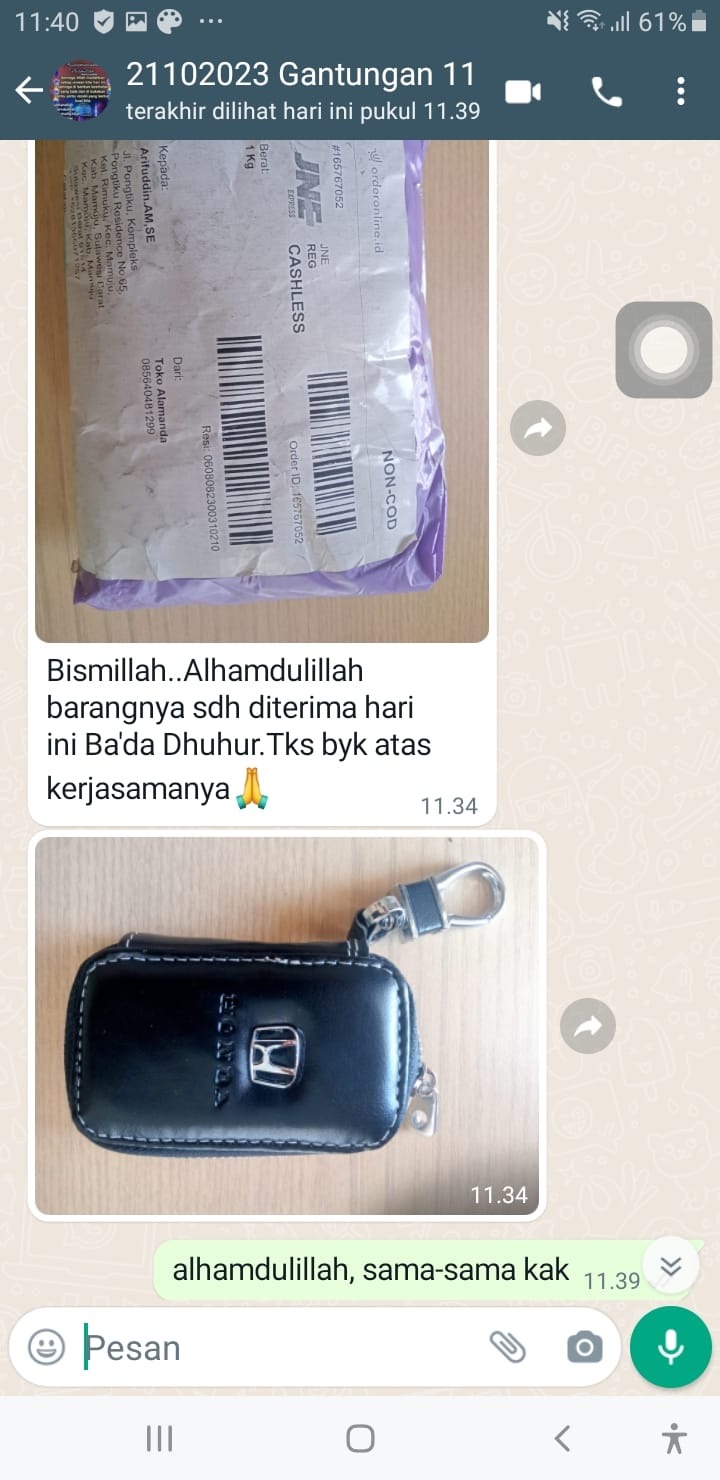Open the camera from the chat
The image size is (720, 1480).
(x=584, y=1347)
